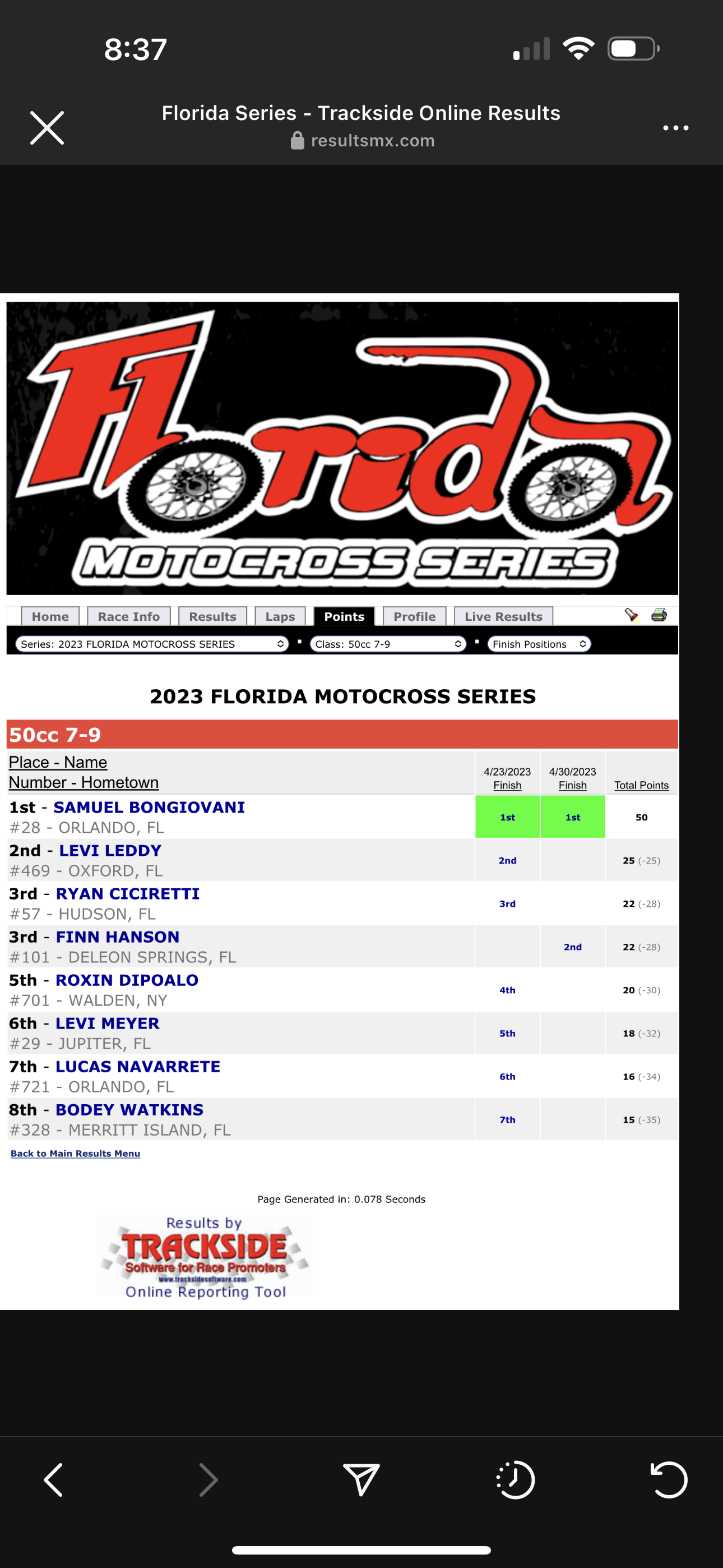Reload the page with the refresh icon

[669, 1480]
